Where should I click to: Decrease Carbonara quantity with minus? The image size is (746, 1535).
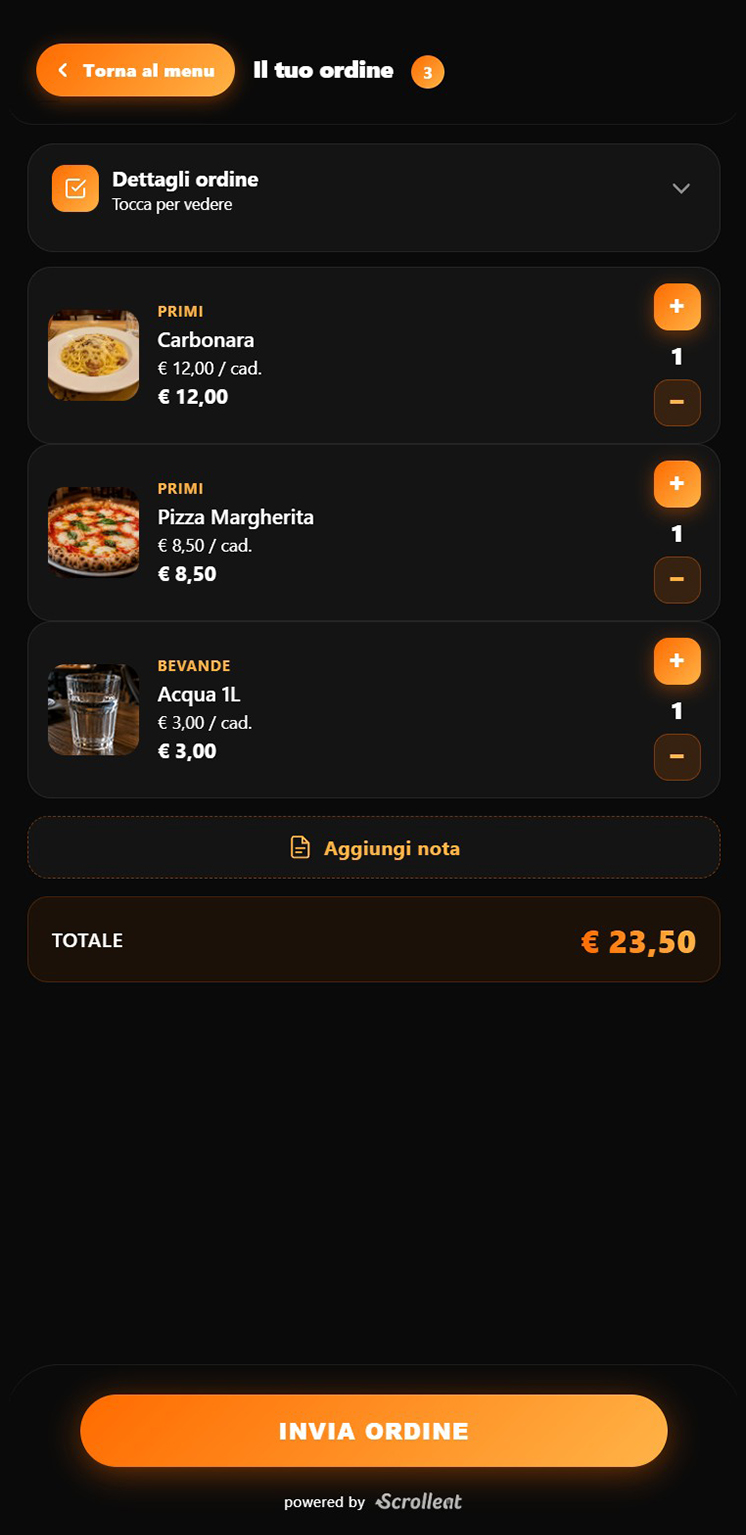click(x=677, y=403)
